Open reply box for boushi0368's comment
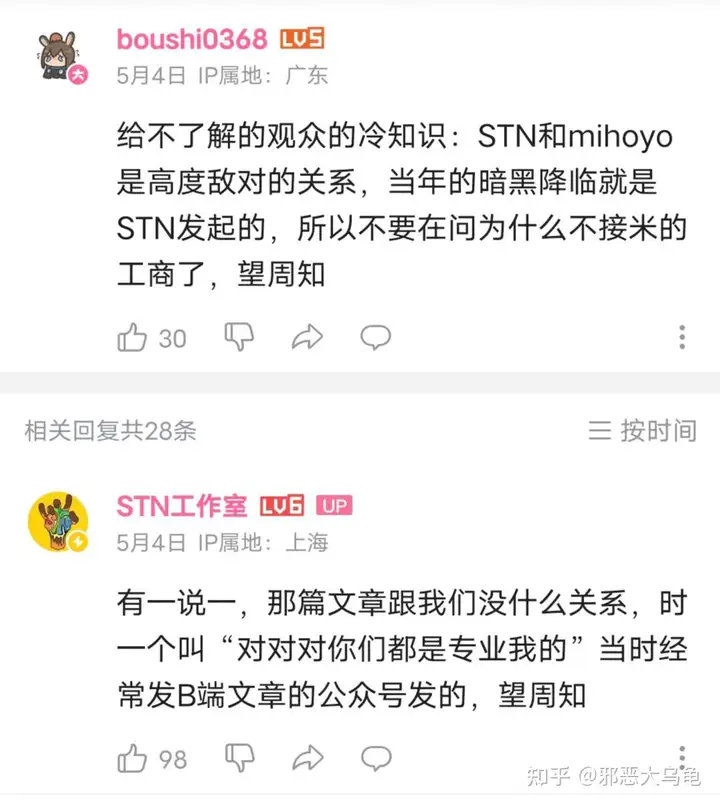This screenshot has height=806, width=720. tap(374, 337)
